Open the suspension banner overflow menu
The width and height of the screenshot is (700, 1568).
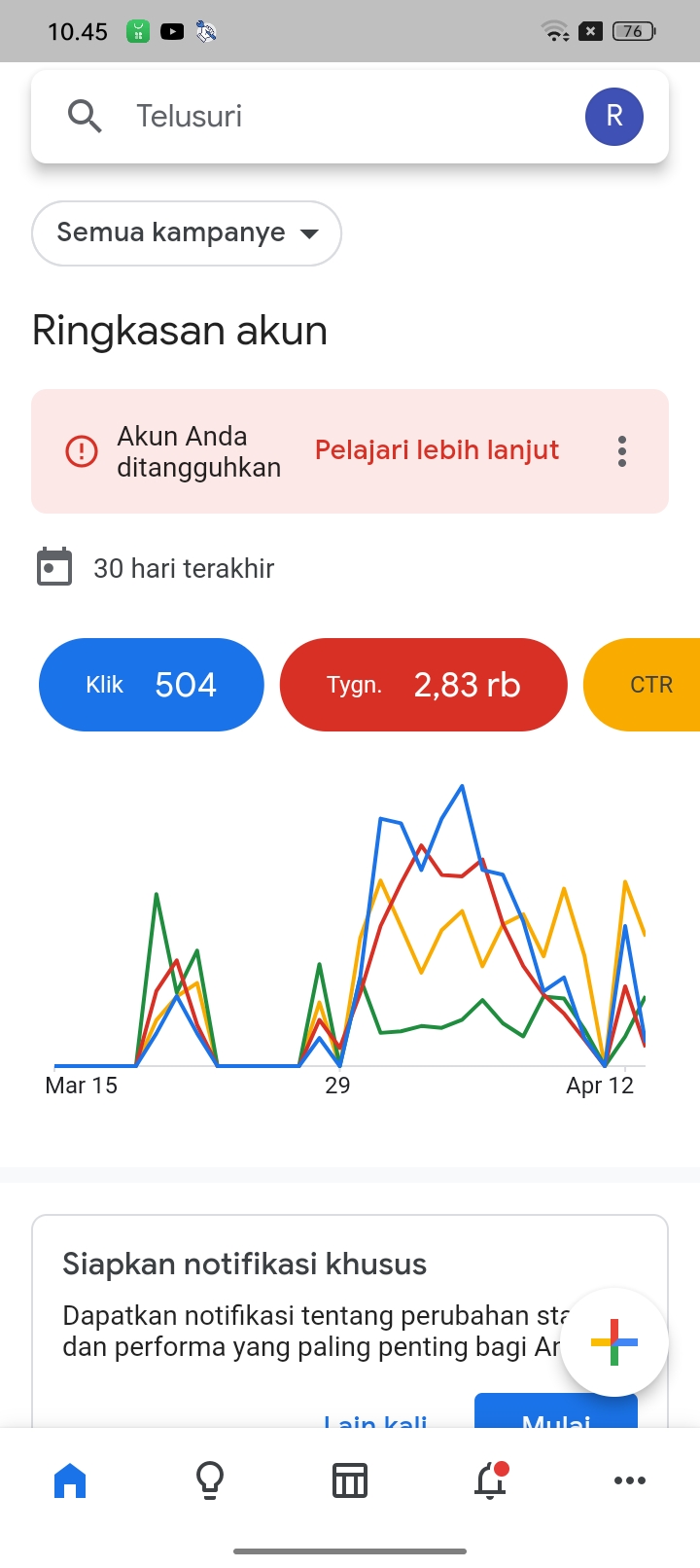(622, 451)
